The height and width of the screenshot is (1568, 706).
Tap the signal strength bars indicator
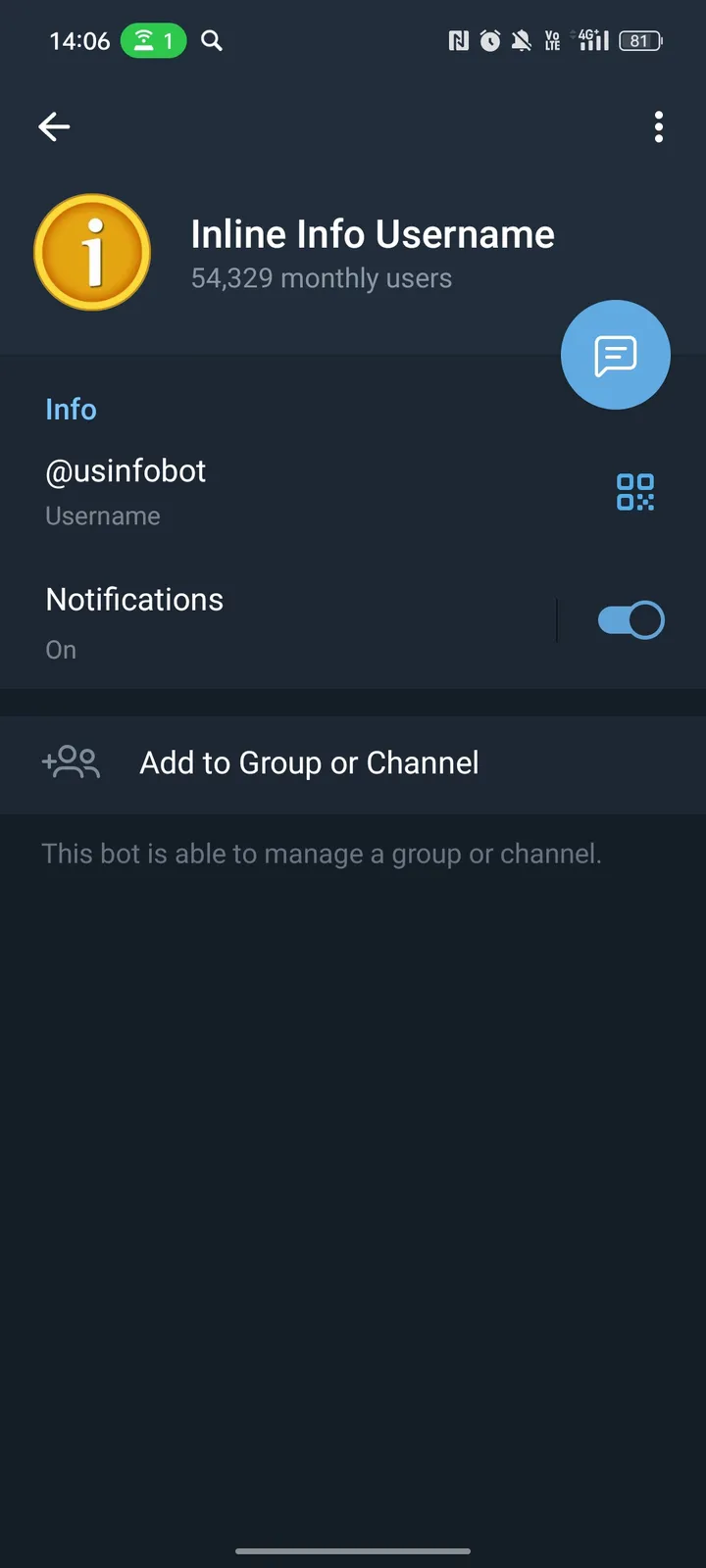click(595, 40)
